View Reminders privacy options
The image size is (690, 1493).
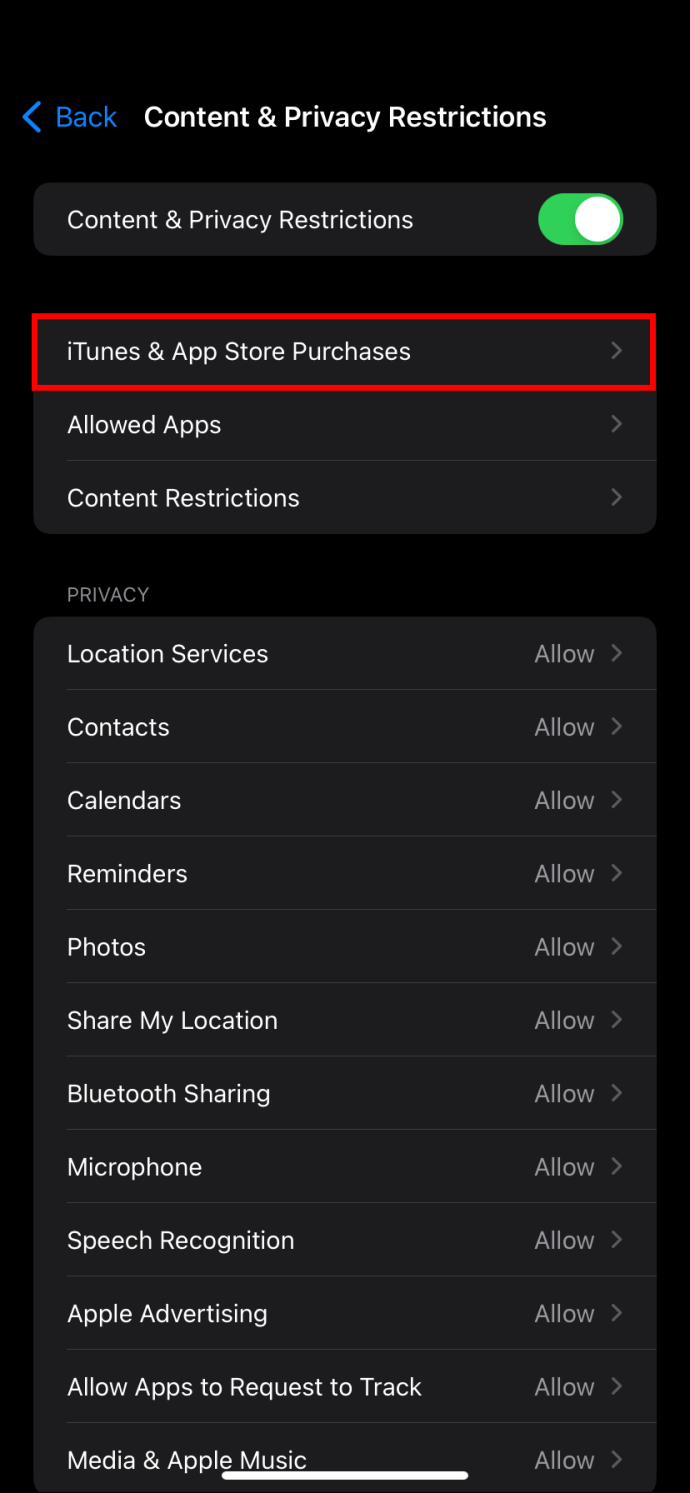(345, 873)
